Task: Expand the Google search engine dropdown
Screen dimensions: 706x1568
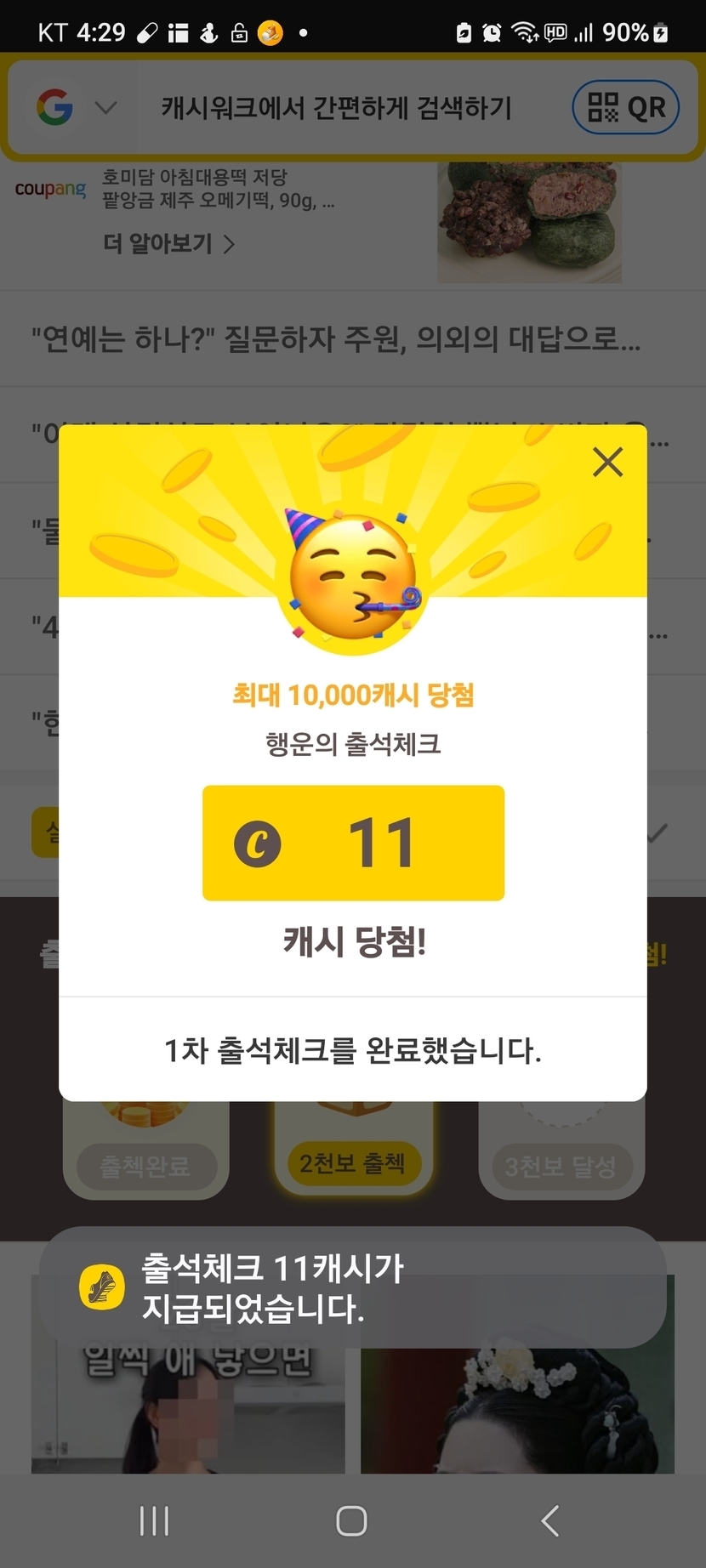Action: click(105, 108)
